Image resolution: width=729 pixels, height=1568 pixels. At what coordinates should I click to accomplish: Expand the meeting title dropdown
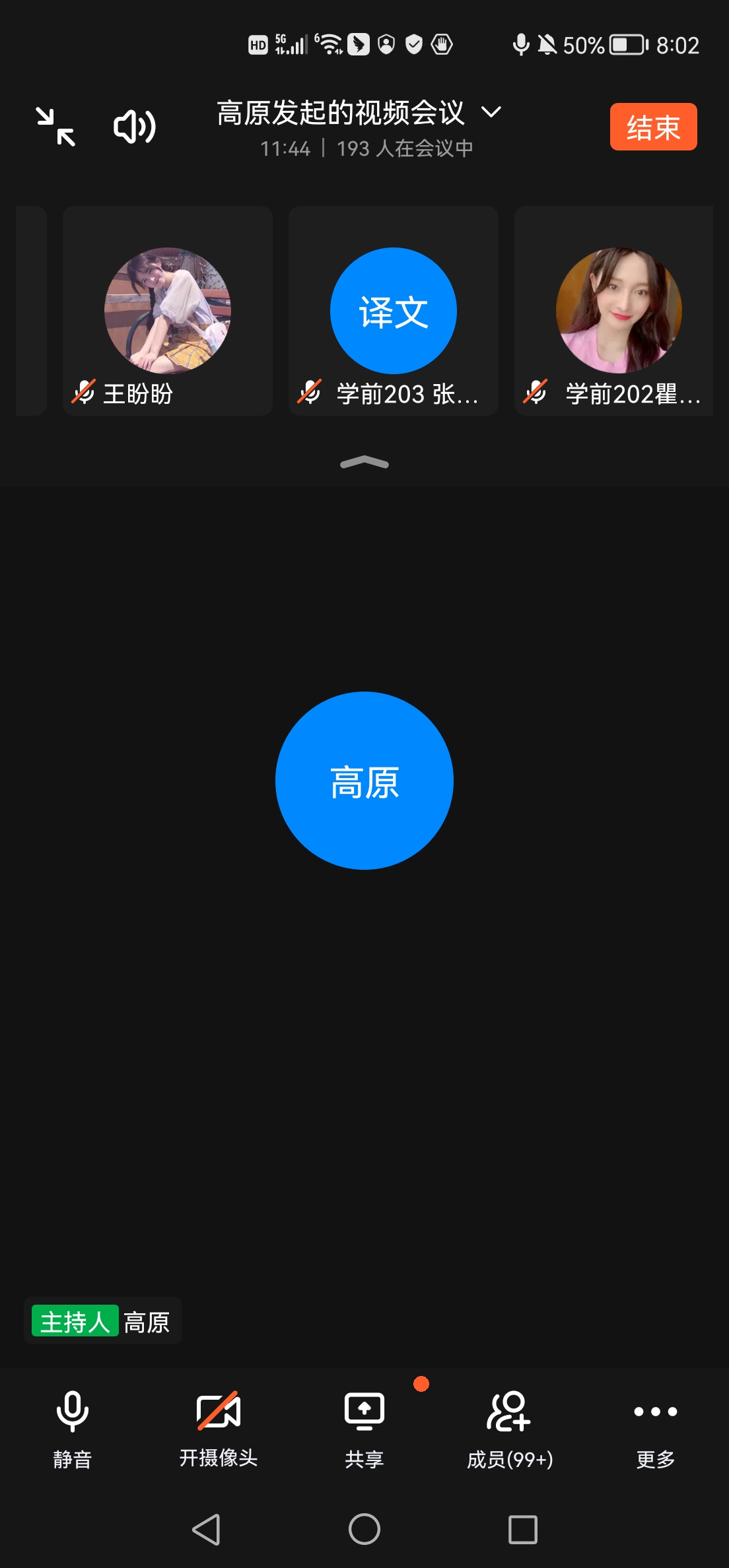click(x=491, y=112)
